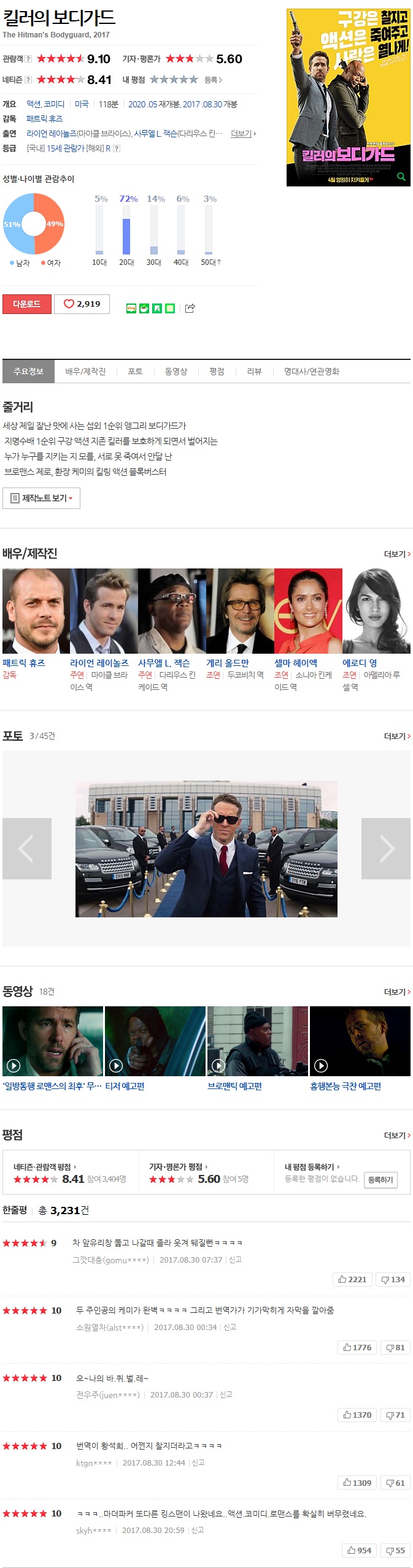Viewport: 413px width, 1568px height.
Task: Play the 브로맨틱 예고편 video
Action: point(257,1041)
